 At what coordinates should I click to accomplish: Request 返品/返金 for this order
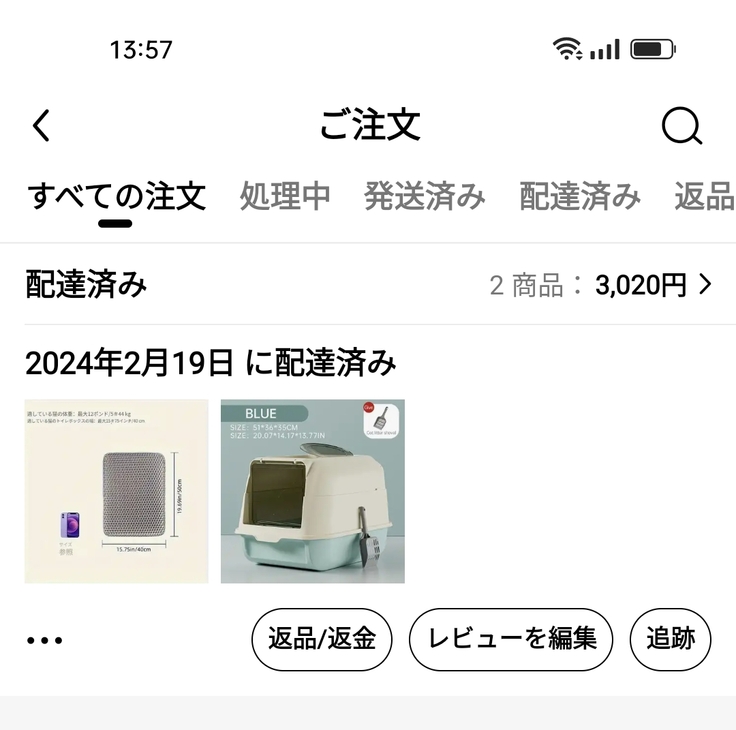[322, 639]
